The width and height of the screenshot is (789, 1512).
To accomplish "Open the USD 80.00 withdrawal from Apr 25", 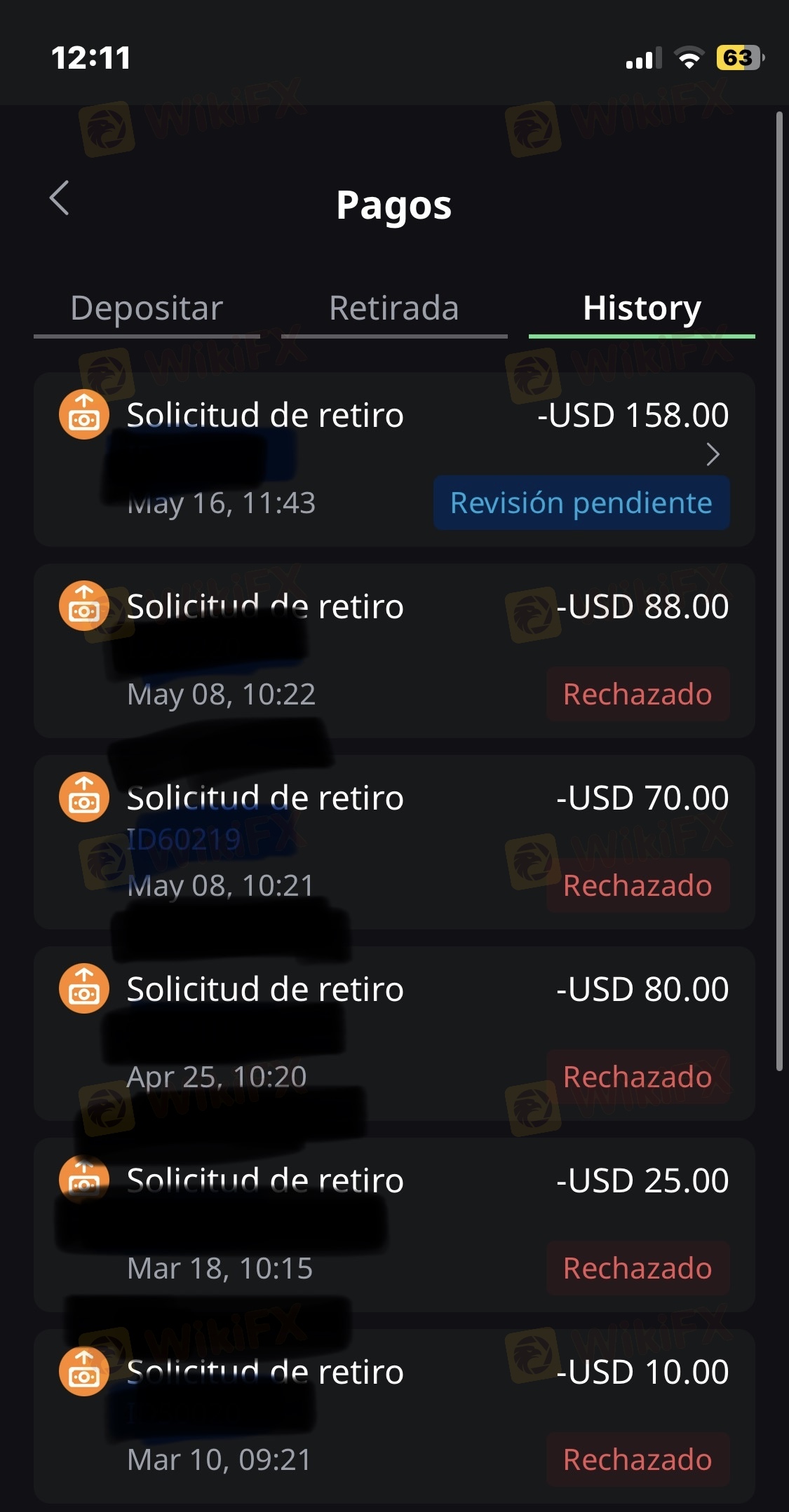I will pyautogui.click(x=393, y=1033).
